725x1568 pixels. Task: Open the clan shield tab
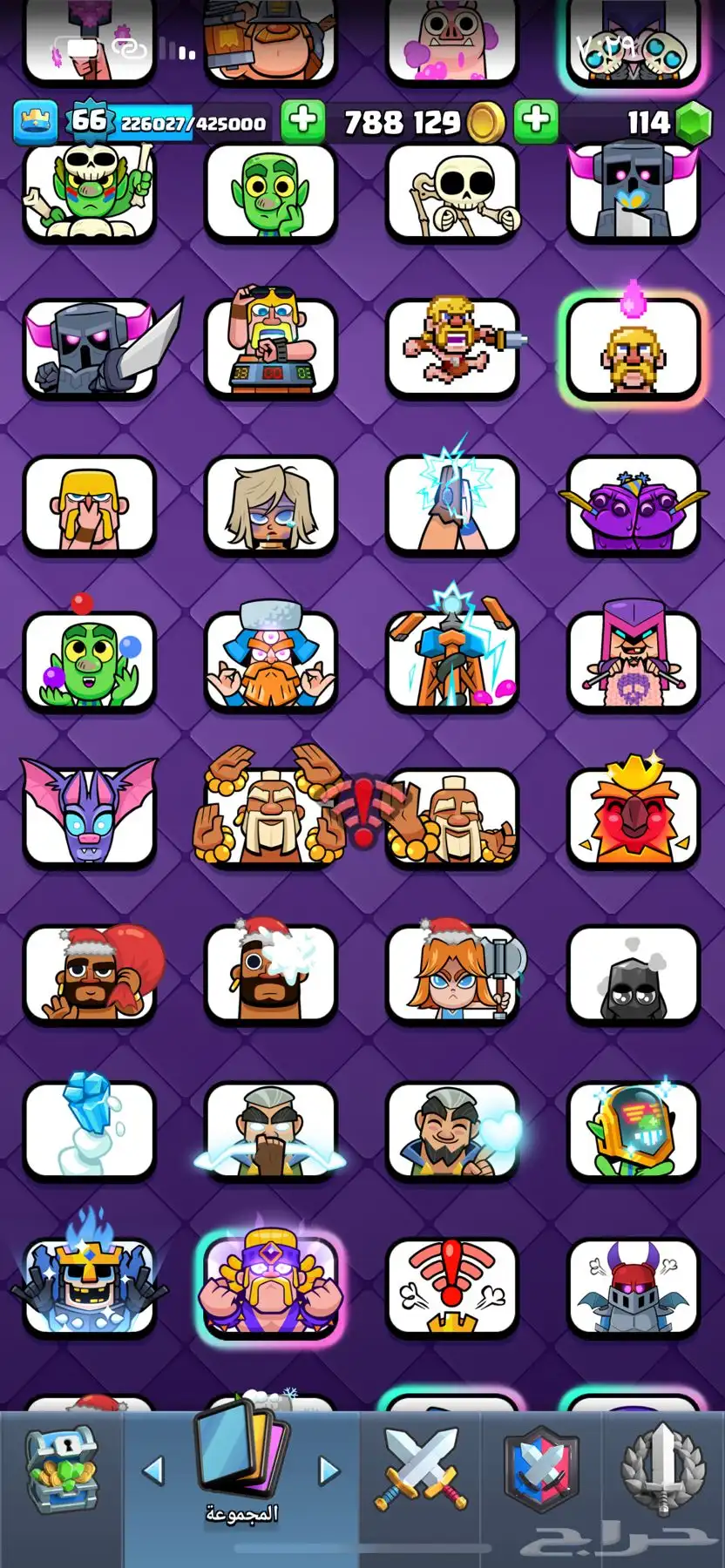tap(541, 1470)
